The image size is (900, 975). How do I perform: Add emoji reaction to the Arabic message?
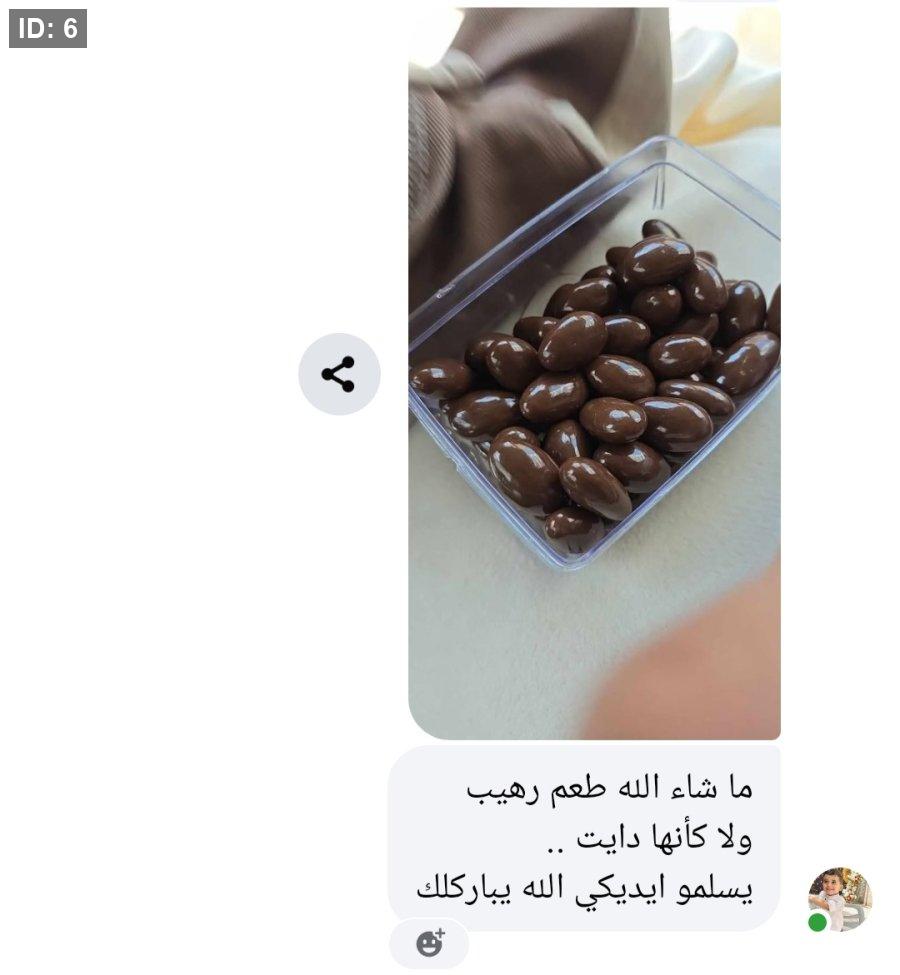click(429, 943)
